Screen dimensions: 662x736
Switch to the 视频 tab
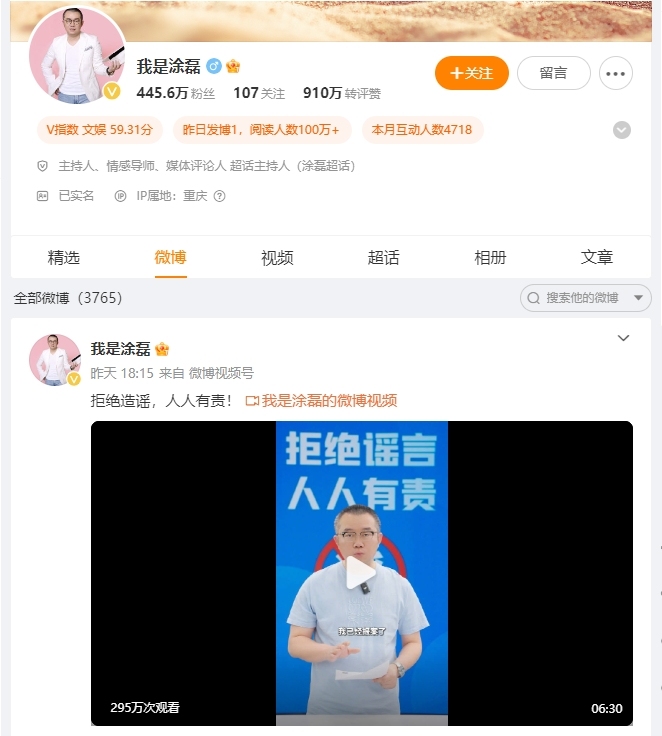(277, 257)
